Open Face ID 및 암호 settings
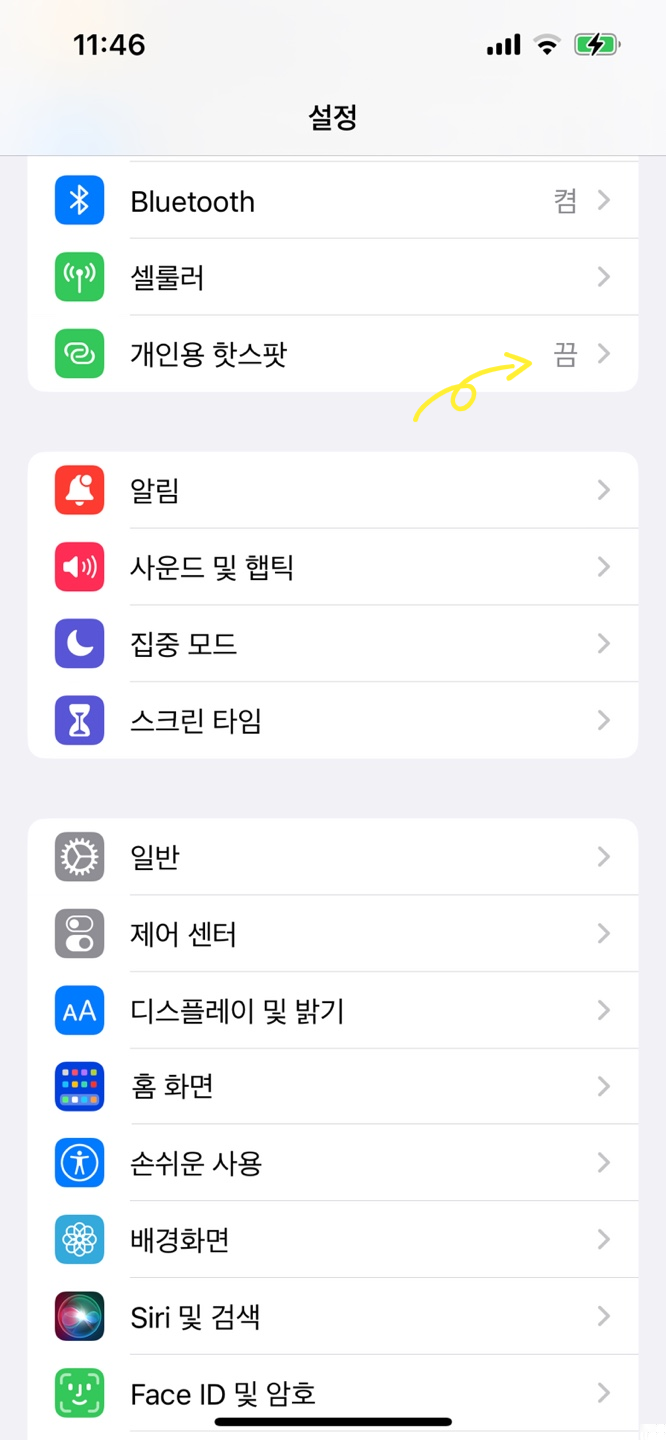 [332, 1392]
